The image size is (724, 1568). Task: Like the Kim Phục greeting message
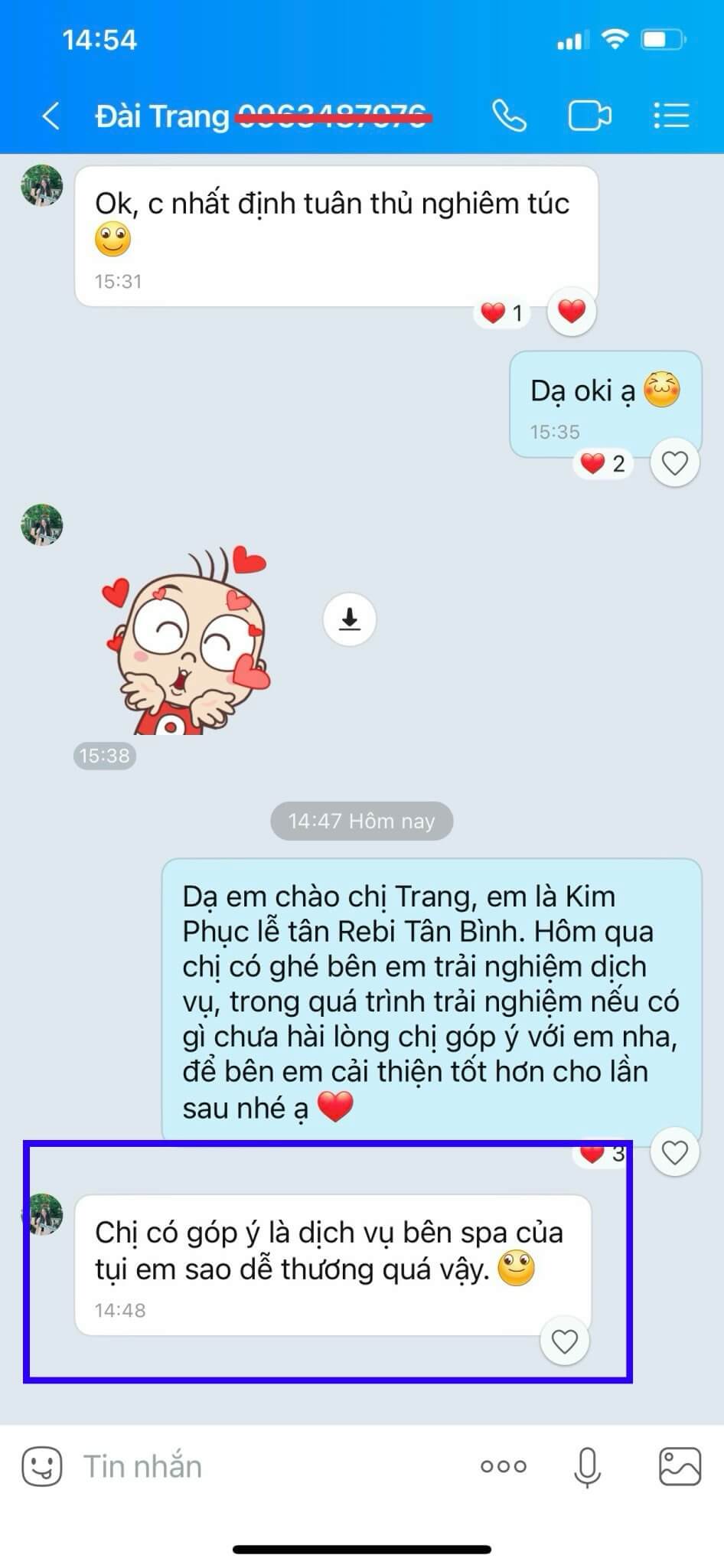[674, 1151]
